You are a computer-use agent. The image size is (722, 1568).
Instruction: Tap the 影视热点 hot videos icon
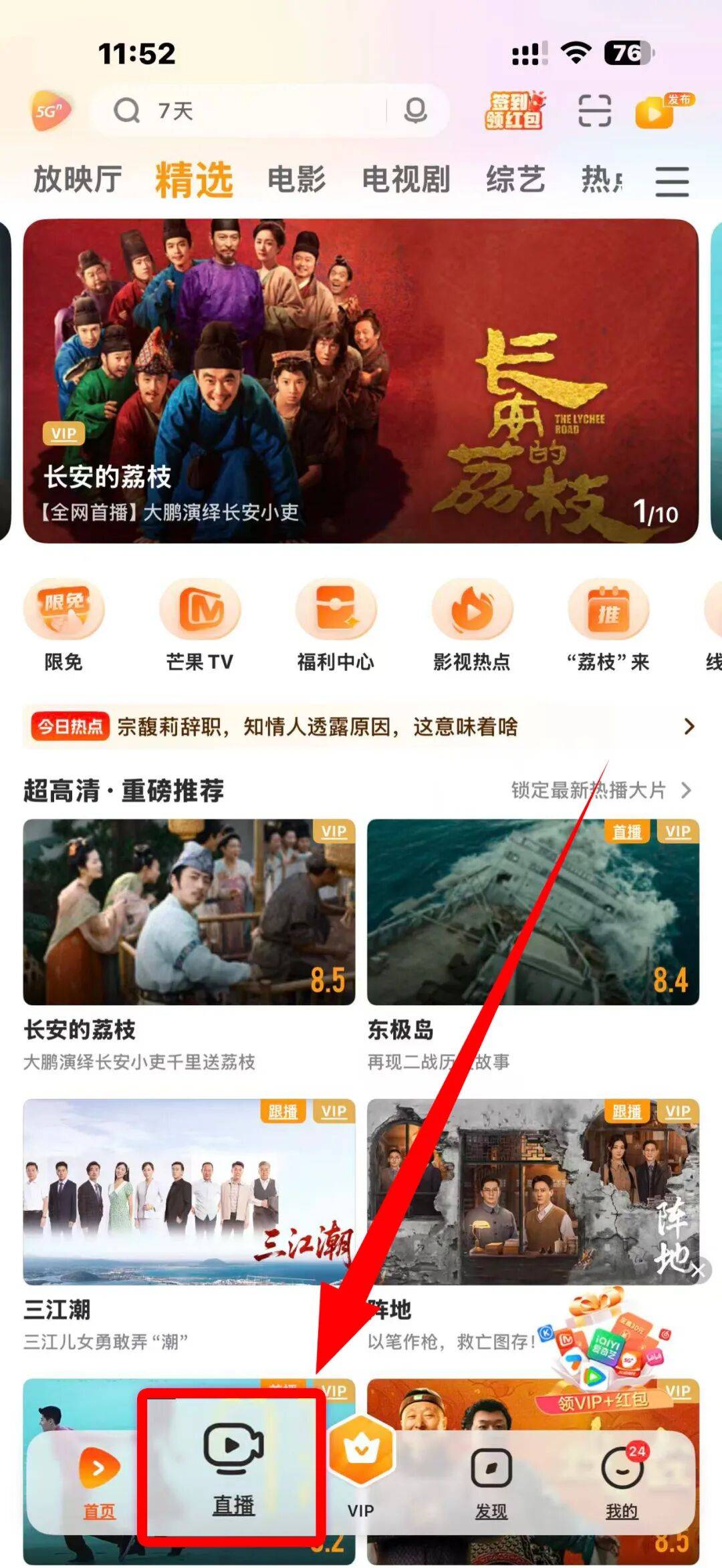click(x=470, y=608)
